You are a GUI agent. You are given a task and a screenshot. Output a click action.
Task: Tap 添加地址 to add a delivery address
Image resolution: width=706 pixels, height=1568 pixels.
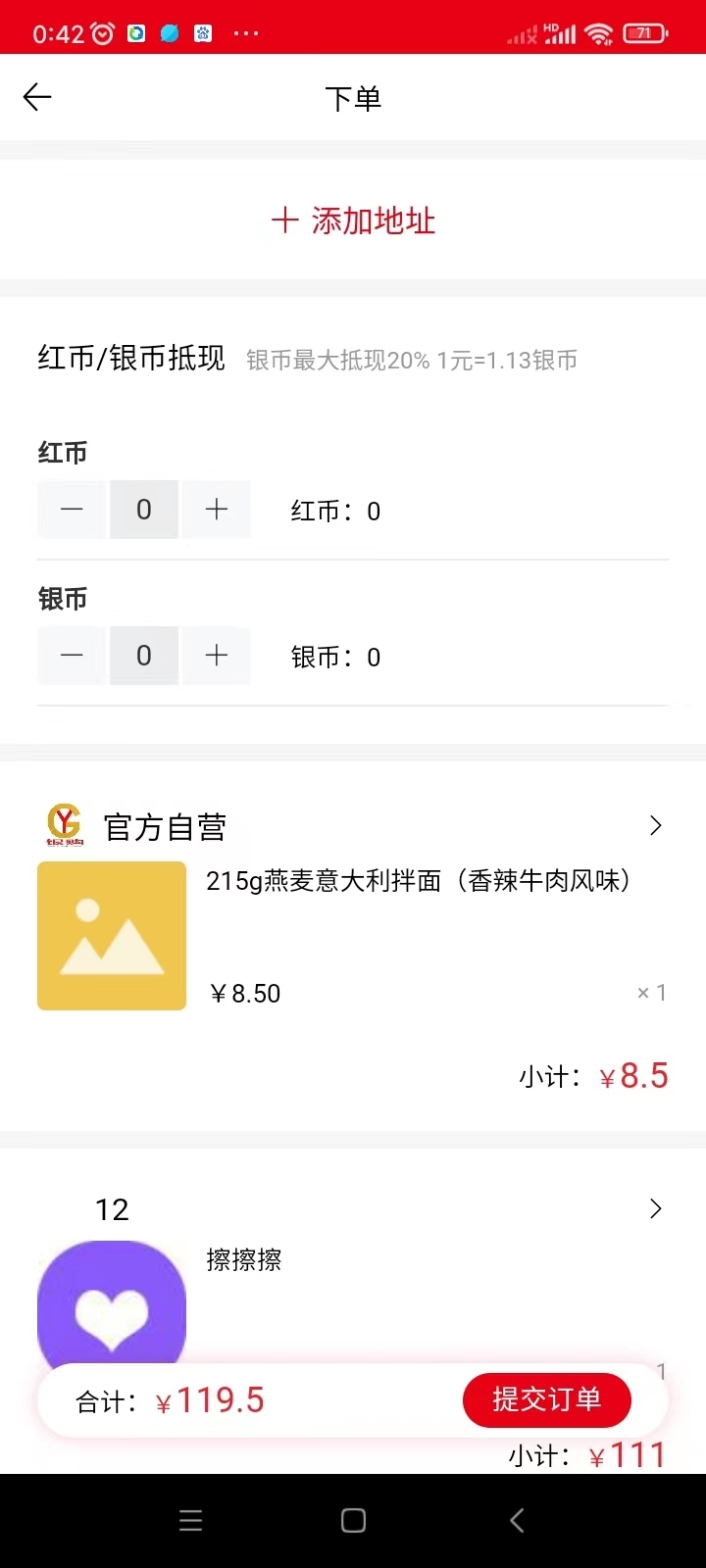353,220
